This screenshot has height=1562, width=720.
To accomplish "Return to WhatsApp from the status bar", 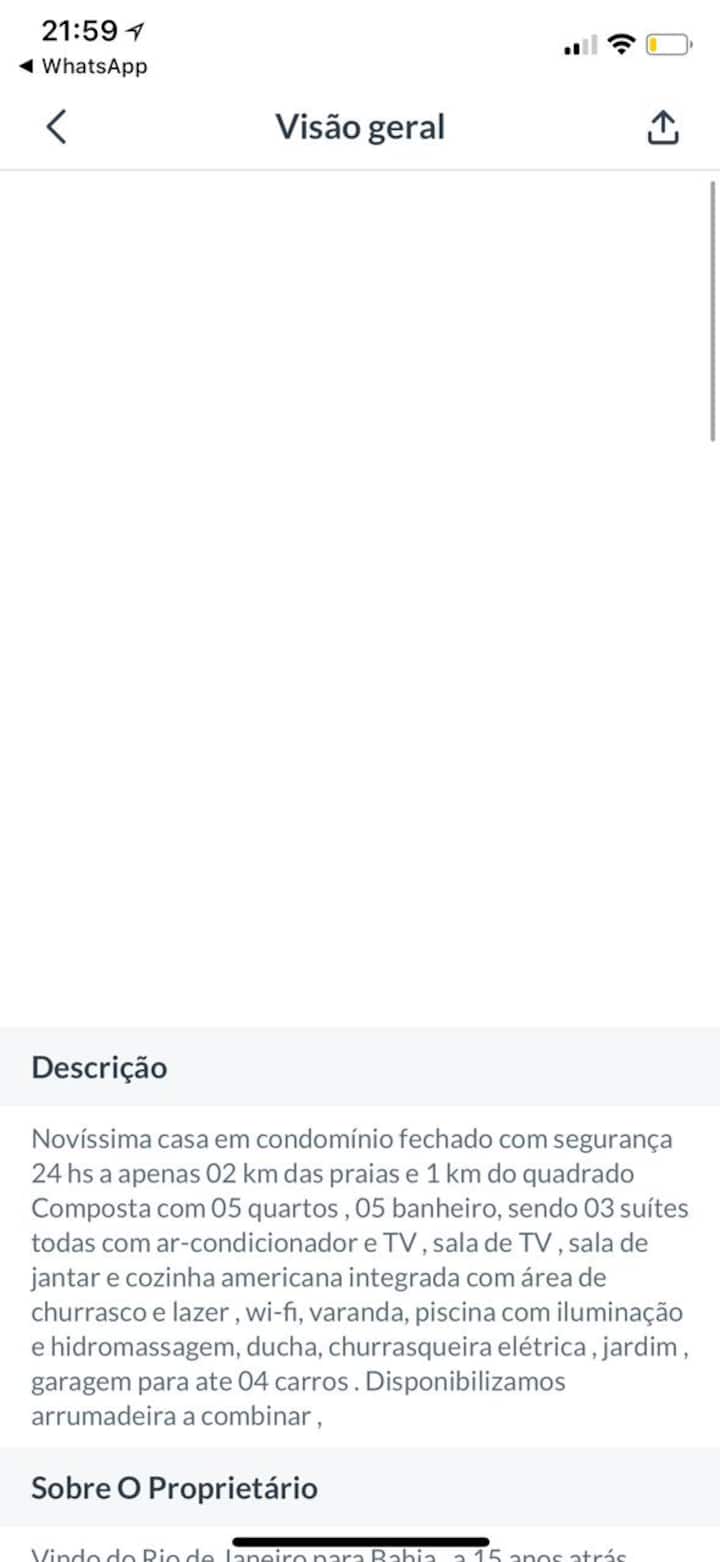I will (x=84, y=67).
